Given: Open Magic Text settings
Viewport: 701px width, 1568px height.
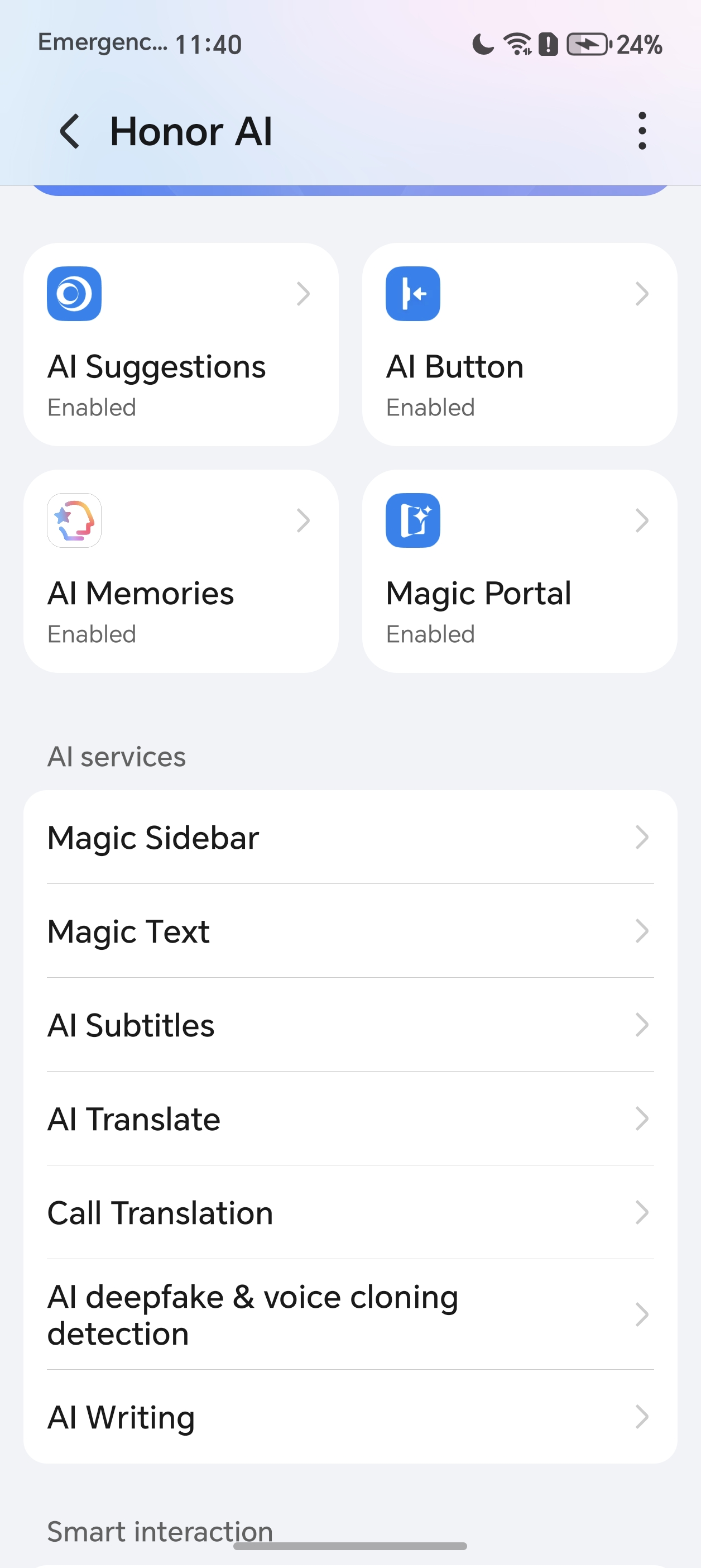Looking at the screenshot, I should (350, 931).
